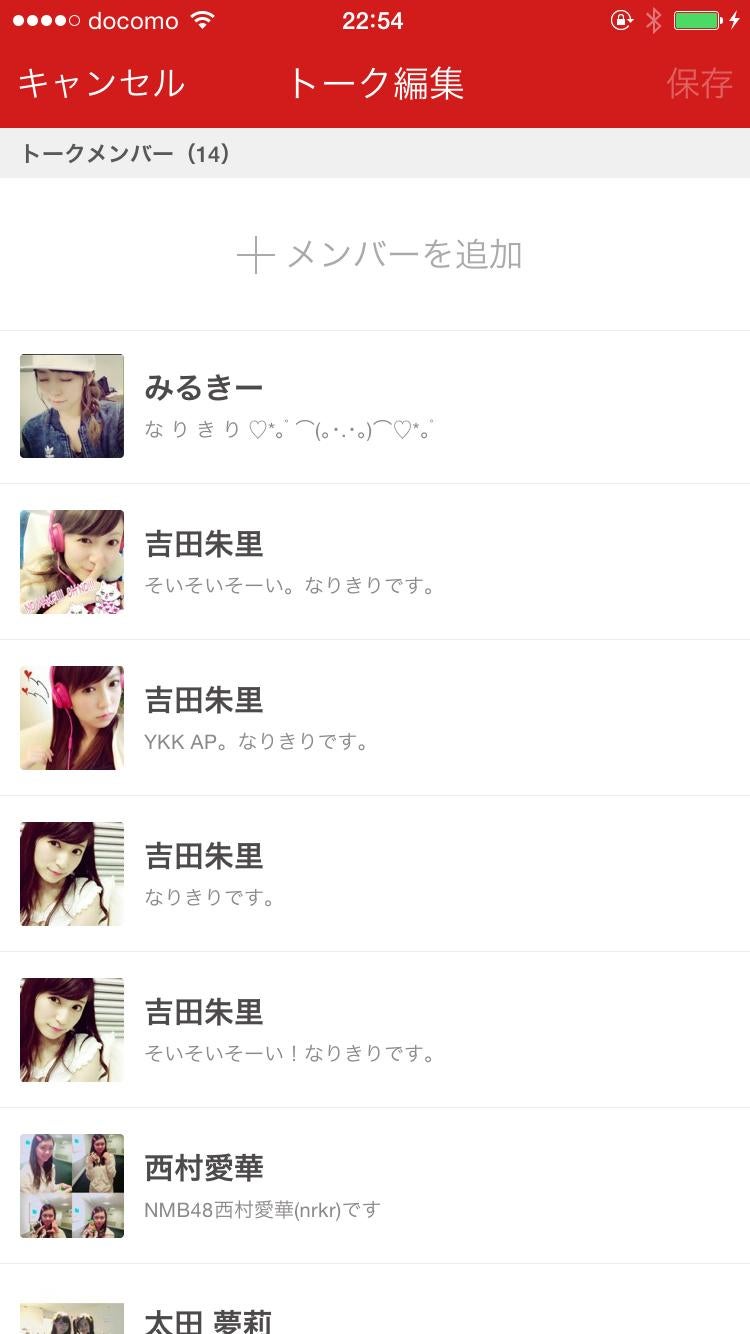
Task: Open 吉田朱里 with status そいそいそーい。なりきりです。
Action: [375, 562]
